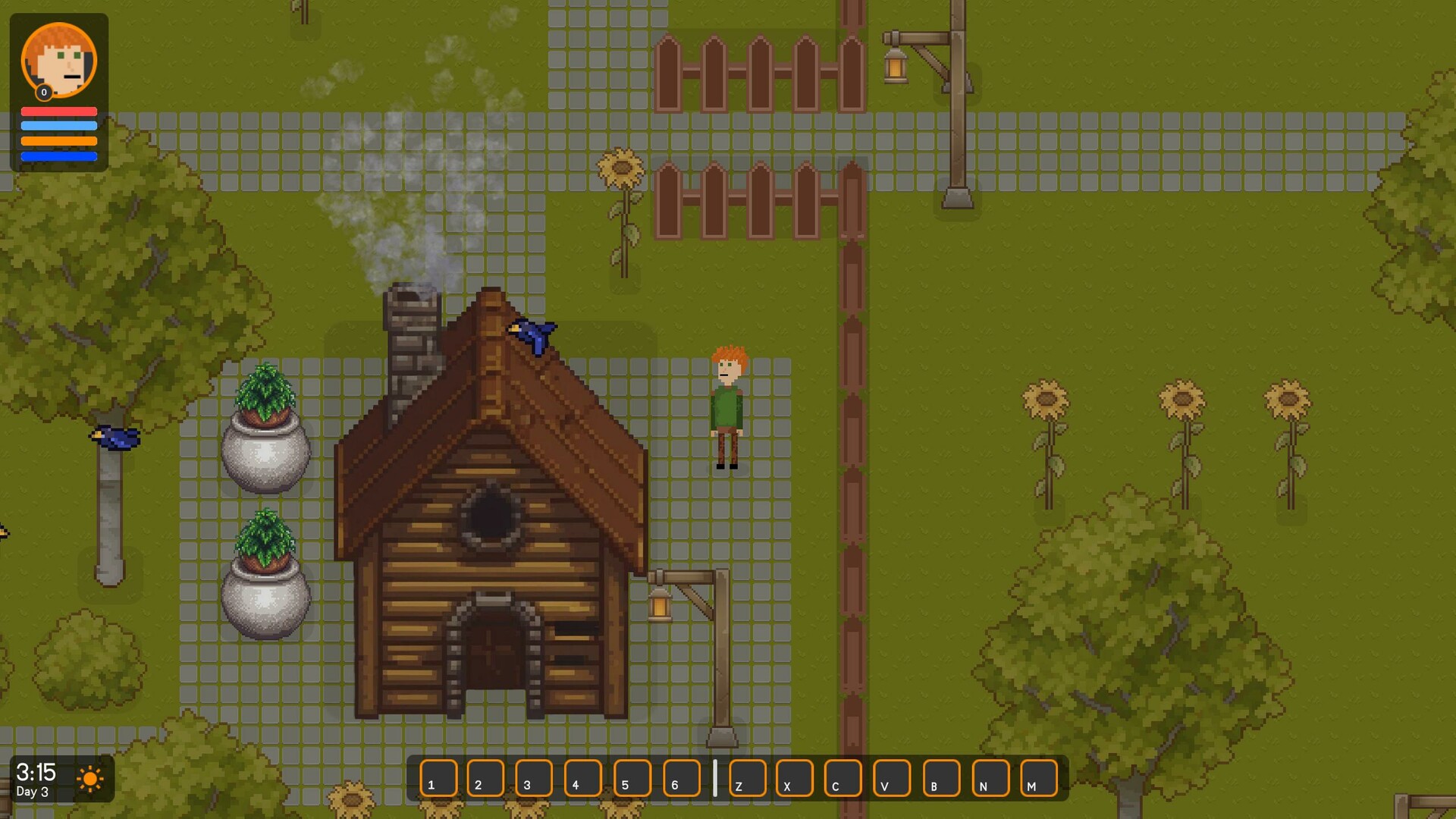1456x819 pixels.
Task: Use the B hotbar slot
Action: tap(941, 778)
